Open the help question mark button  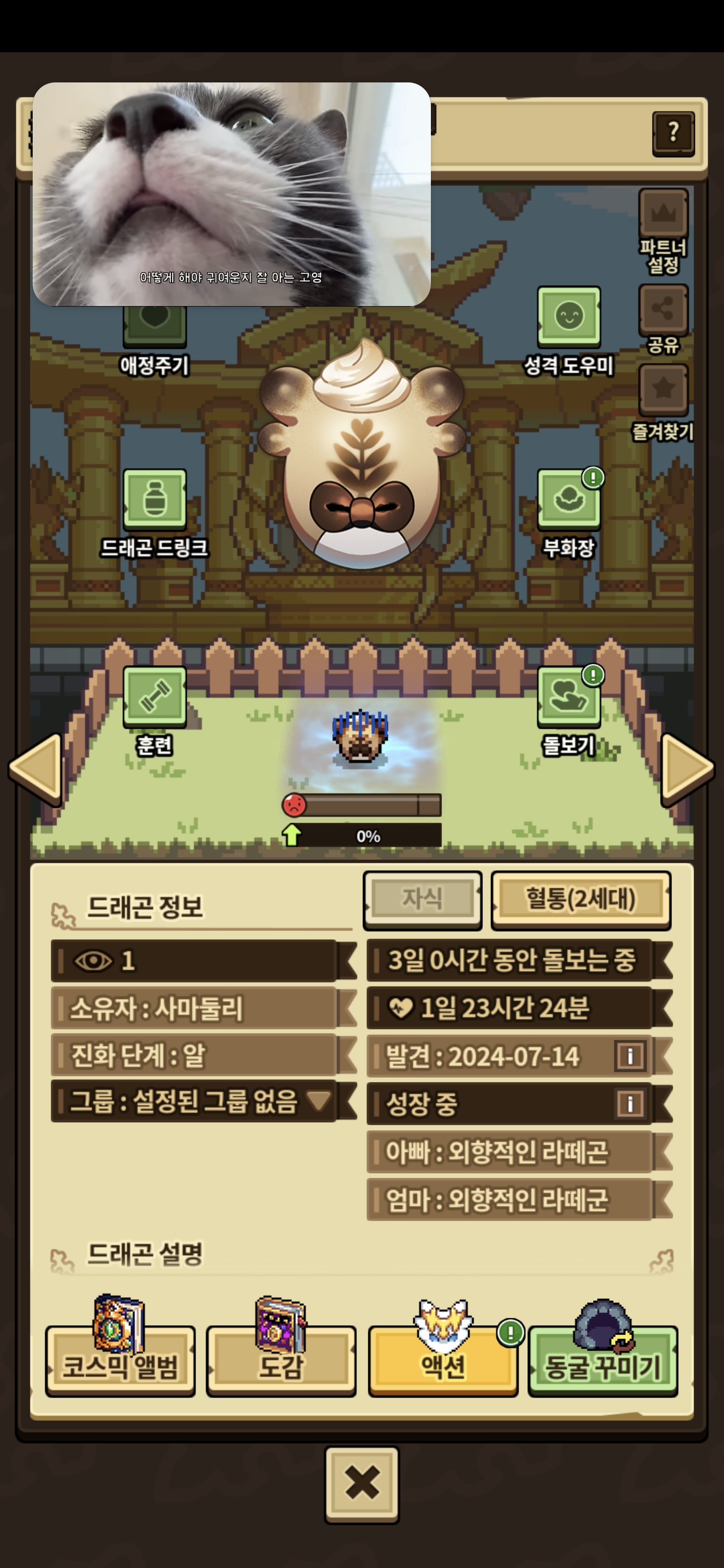[x=673, y=132]
